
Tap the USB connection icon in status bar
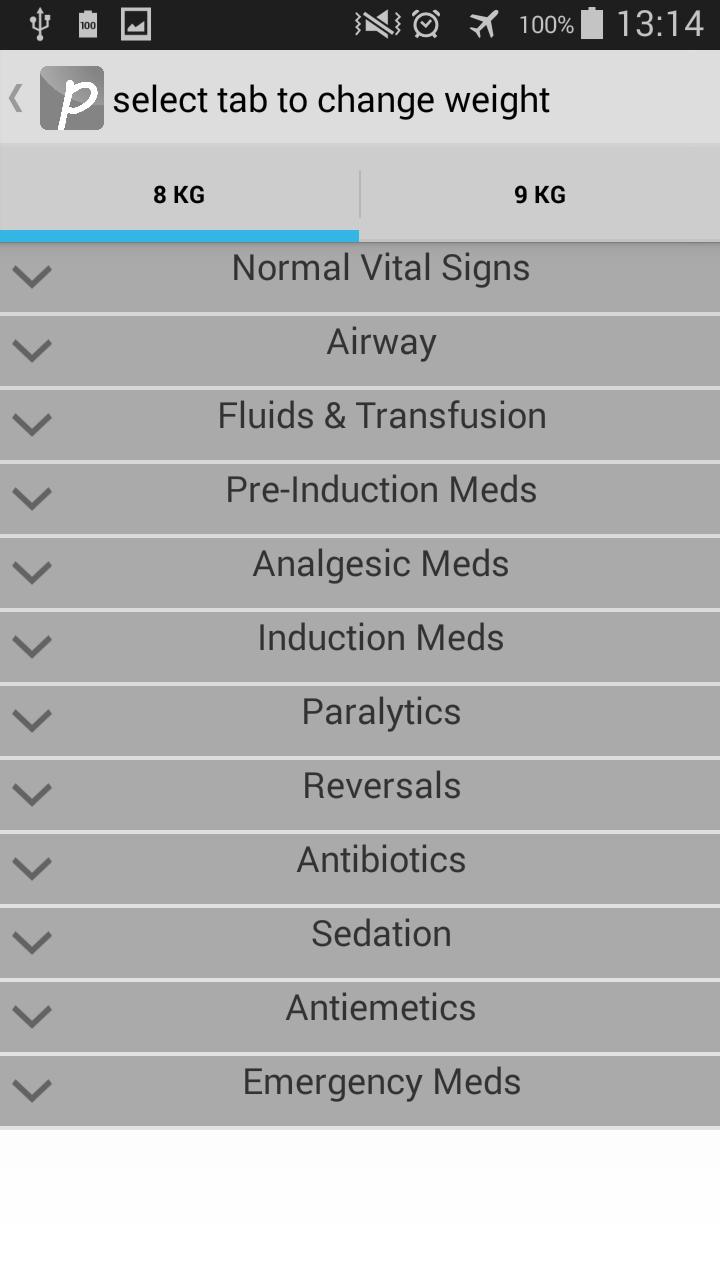tap(40, 22)
